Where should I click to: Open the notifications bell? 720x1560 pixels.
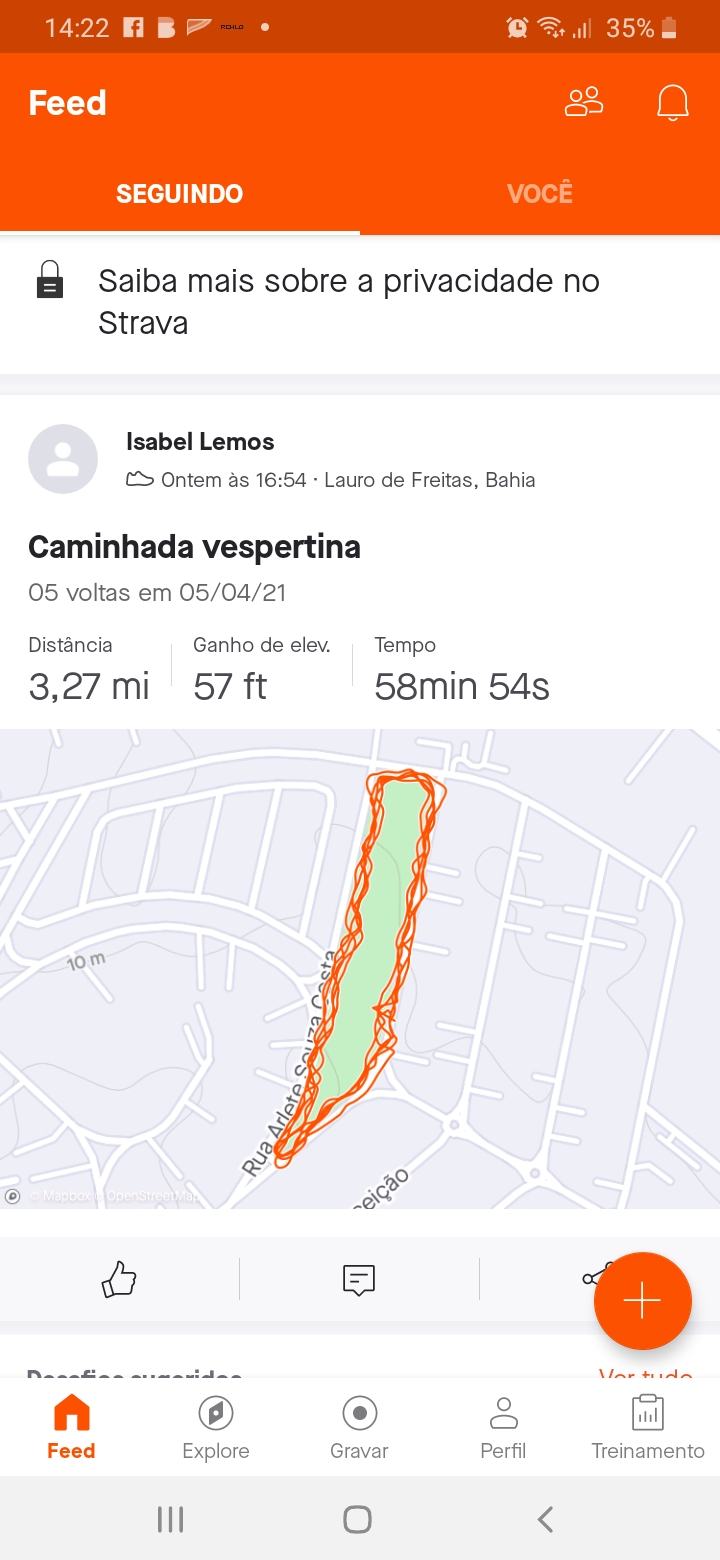673,102
